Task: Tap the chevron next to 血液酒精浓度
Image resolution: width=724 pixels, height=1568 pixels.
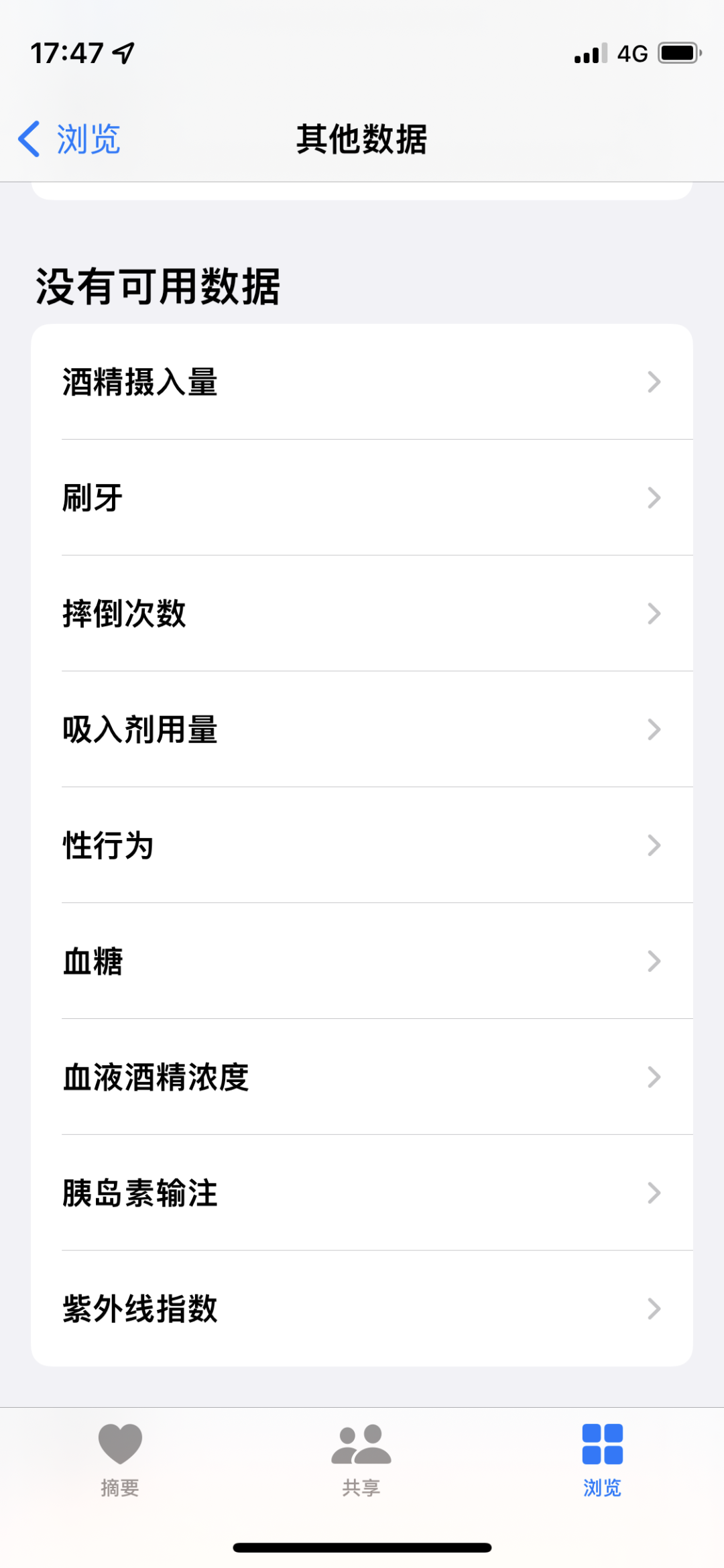Action: click(x=654, y=1077)
